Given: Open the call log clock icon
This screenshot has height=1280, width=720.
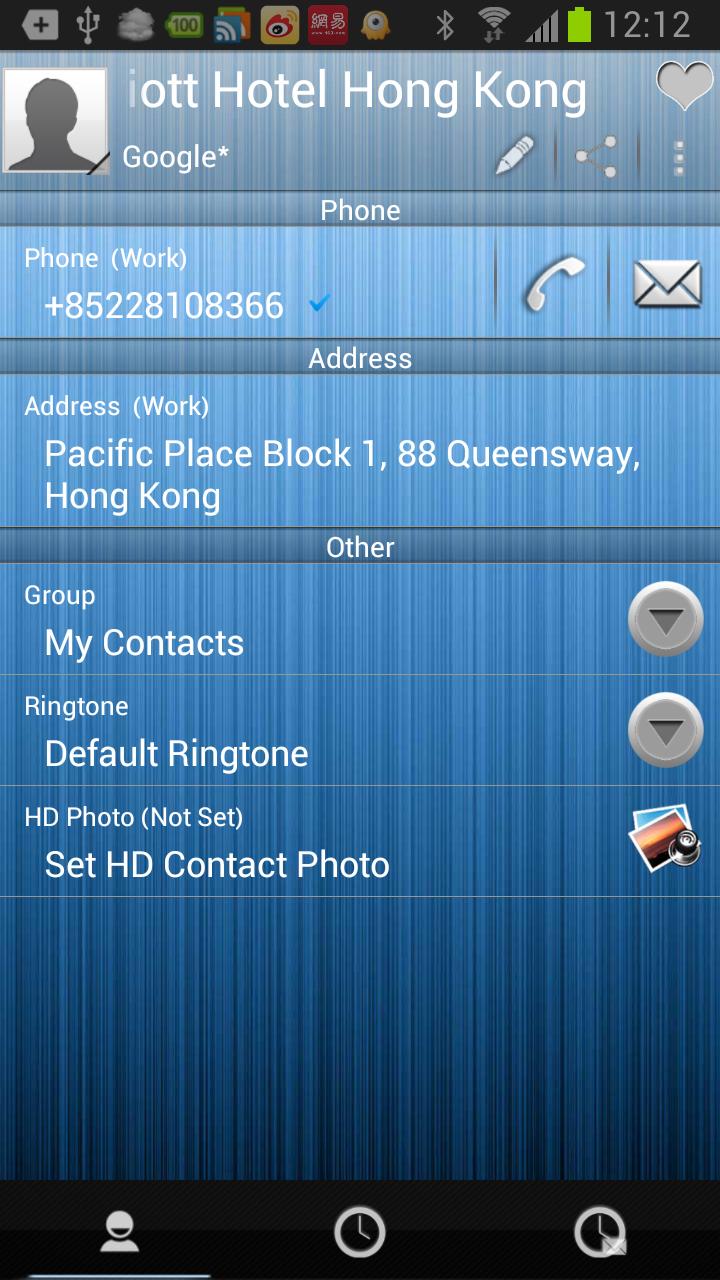Looking at the screenshot, I should click(360, 1233).
